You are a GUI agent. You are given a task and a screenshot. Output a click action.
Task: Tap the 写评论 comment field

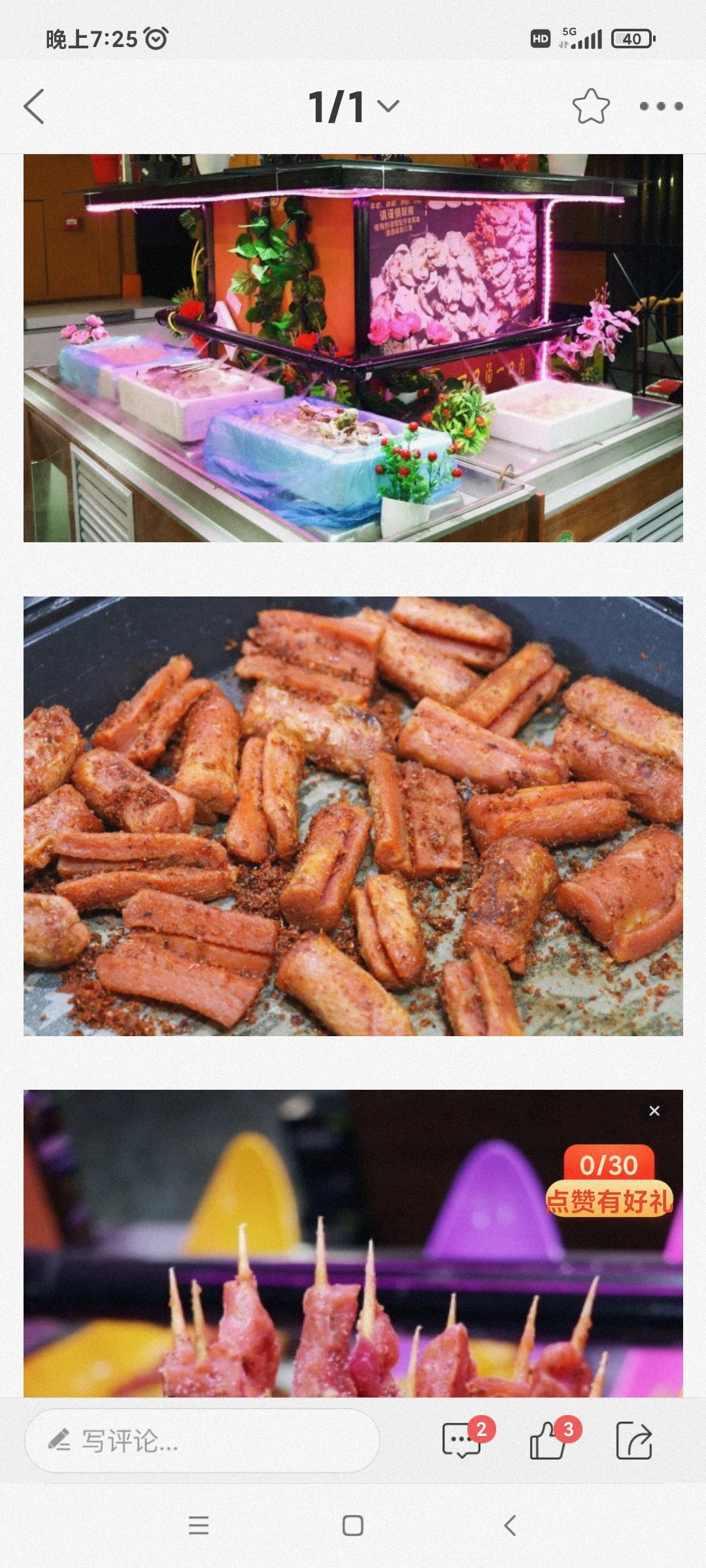pos(201,1441)
